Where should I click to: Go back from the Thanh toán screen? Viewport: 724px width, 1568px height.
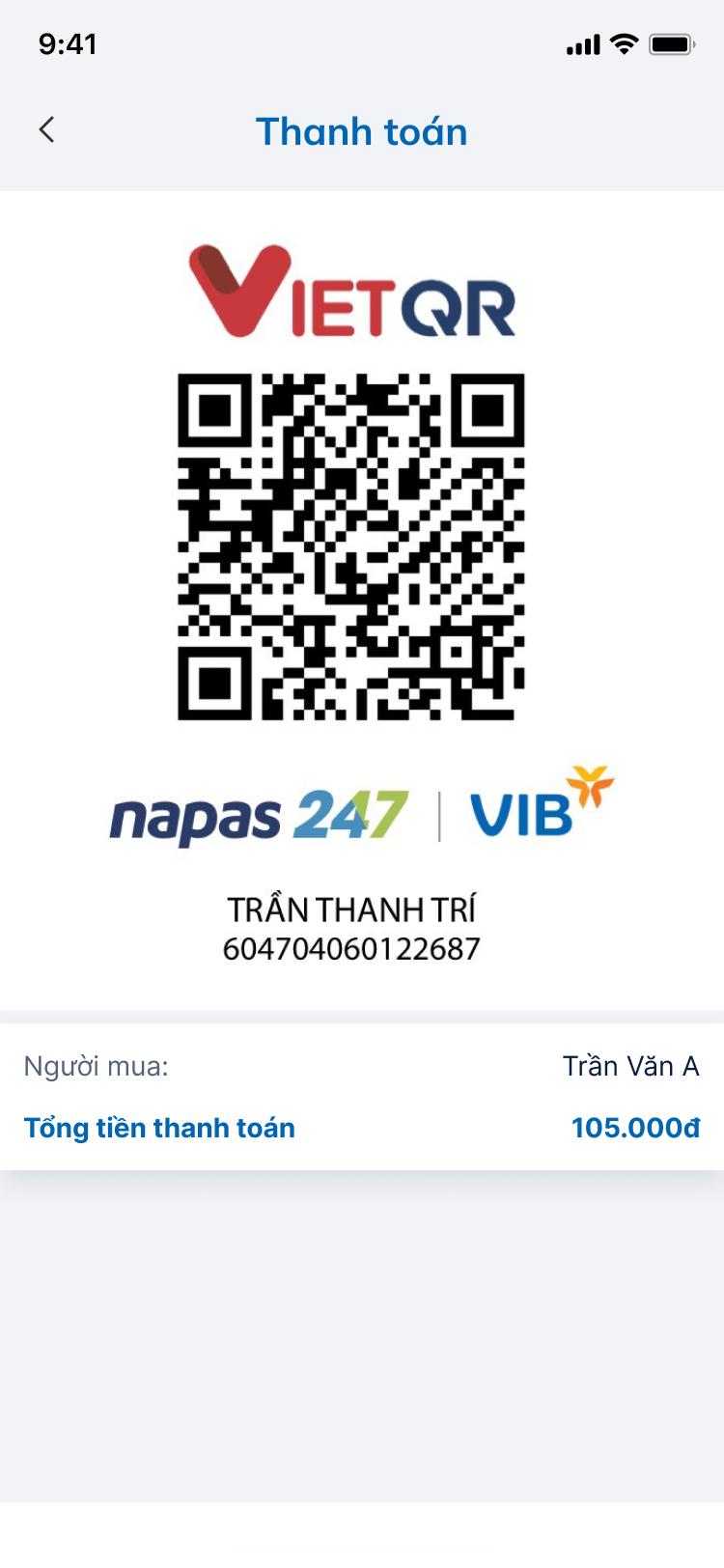pos(46,130)
